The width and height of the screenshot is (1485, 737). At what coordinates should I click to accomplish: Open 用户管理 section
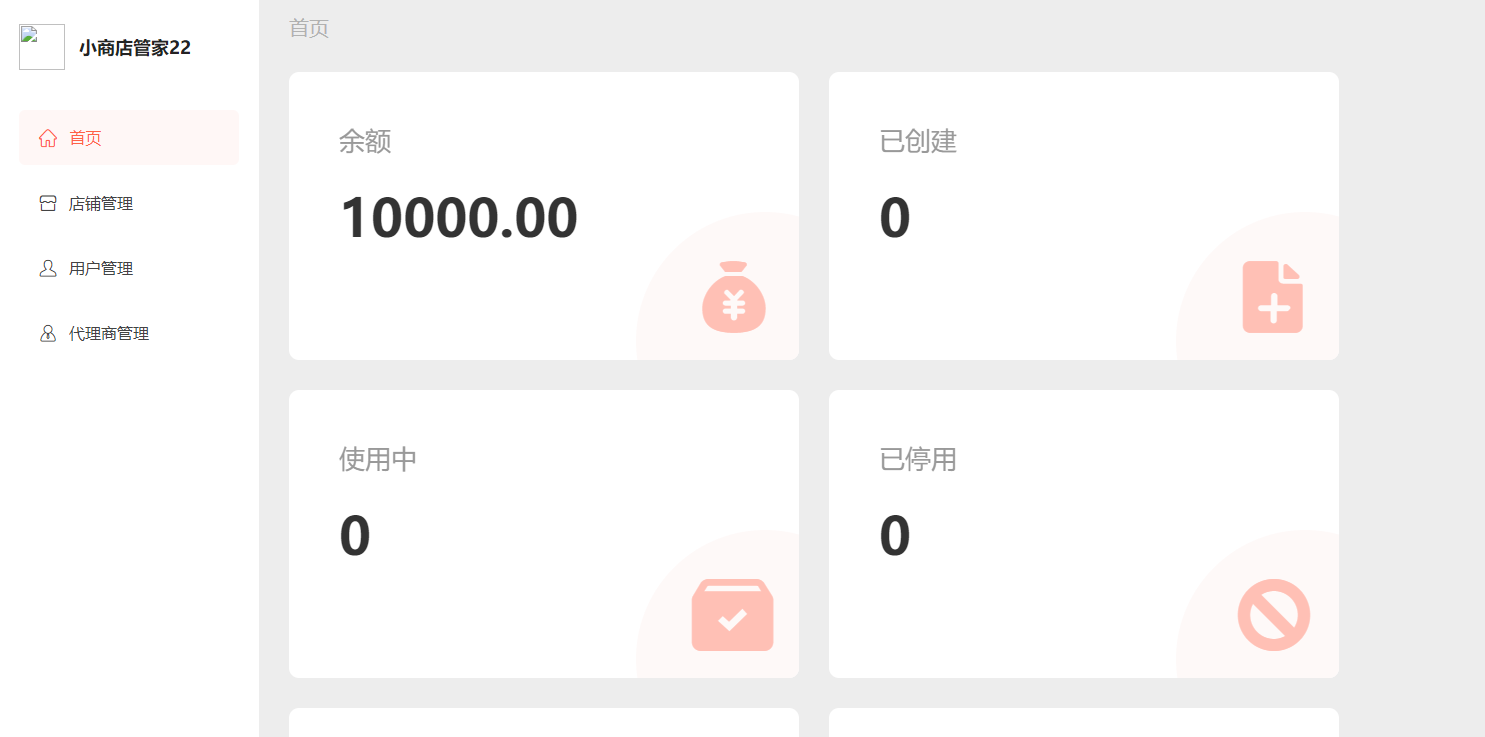[x=100, y=269]
